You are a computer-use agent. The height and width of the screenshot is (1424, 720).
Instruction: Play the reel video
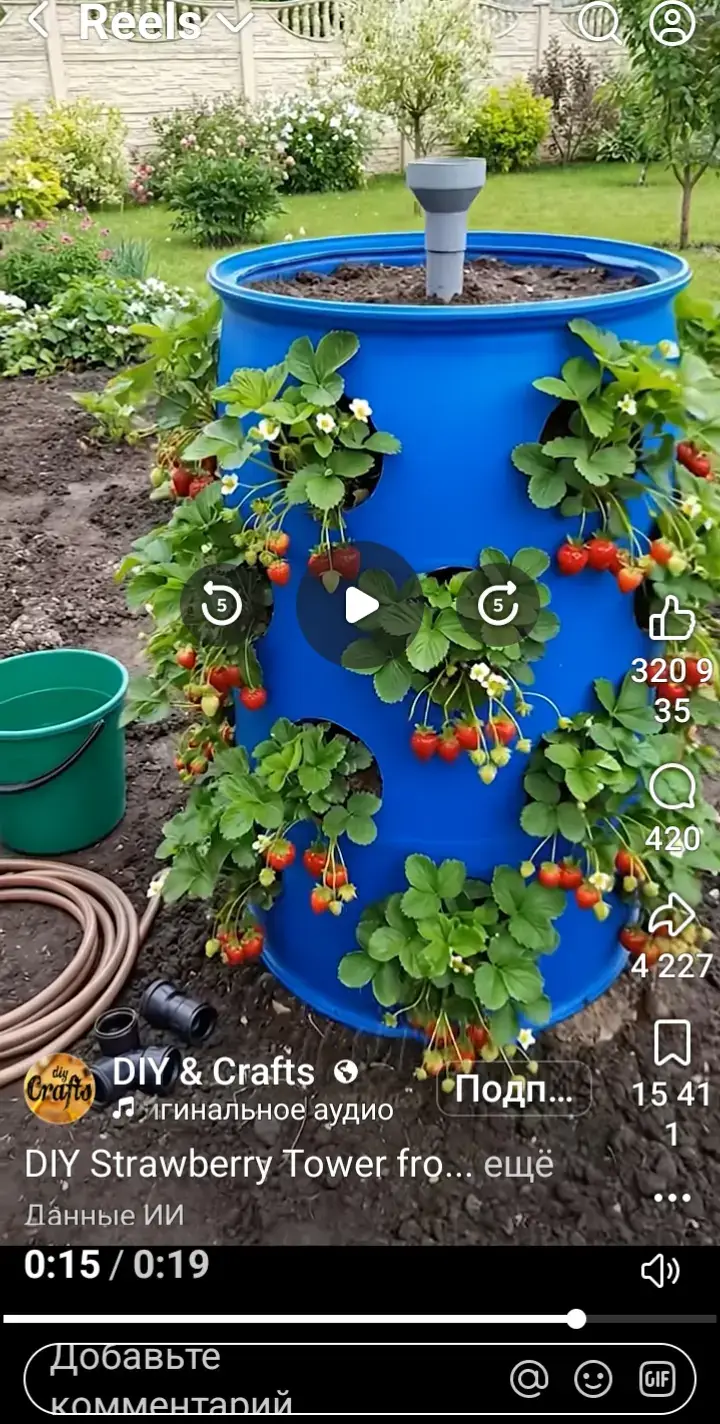click(360, 605)
